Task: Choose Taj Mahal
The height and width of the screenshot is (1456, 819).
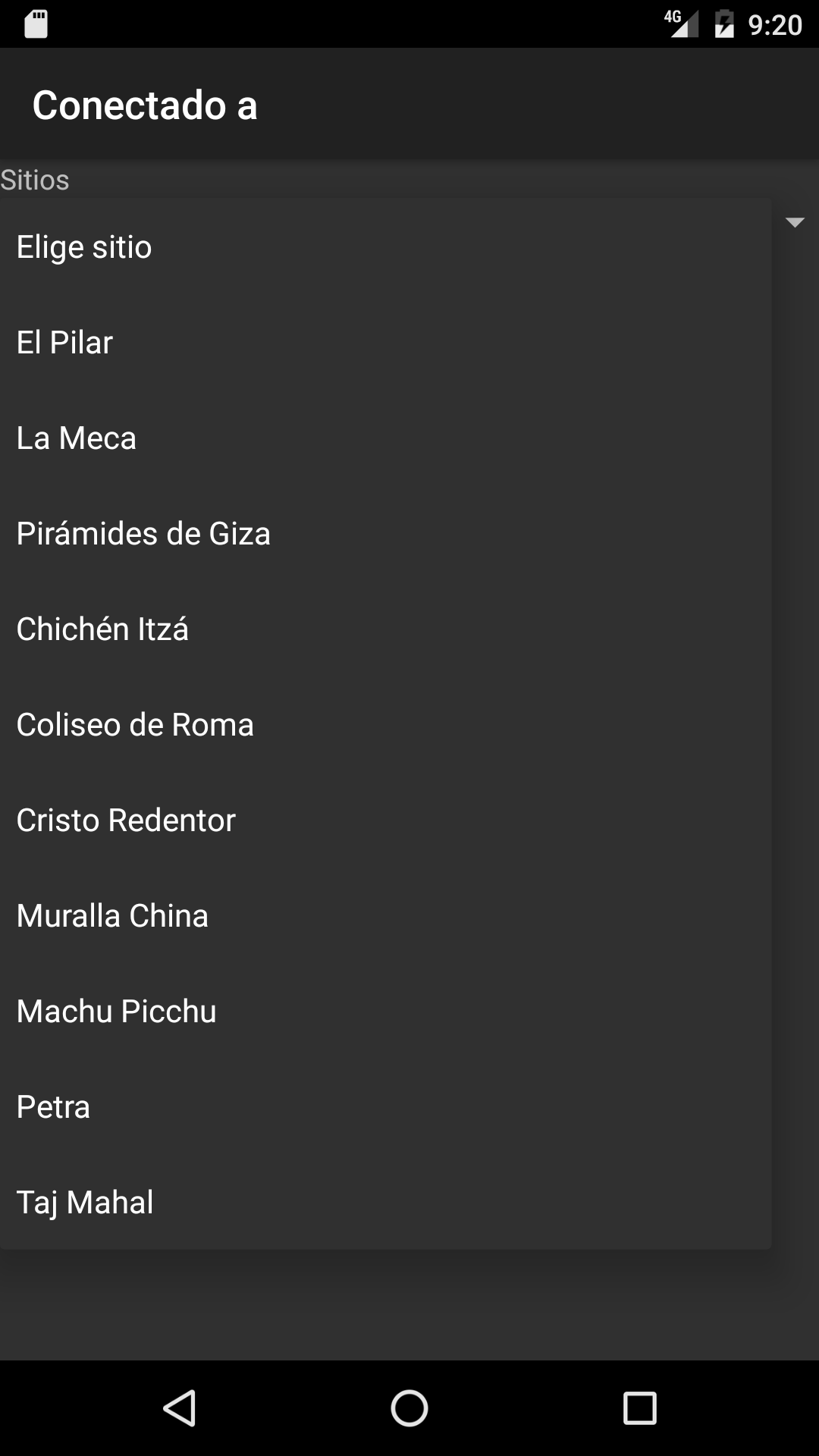Action: (385, 1202)
